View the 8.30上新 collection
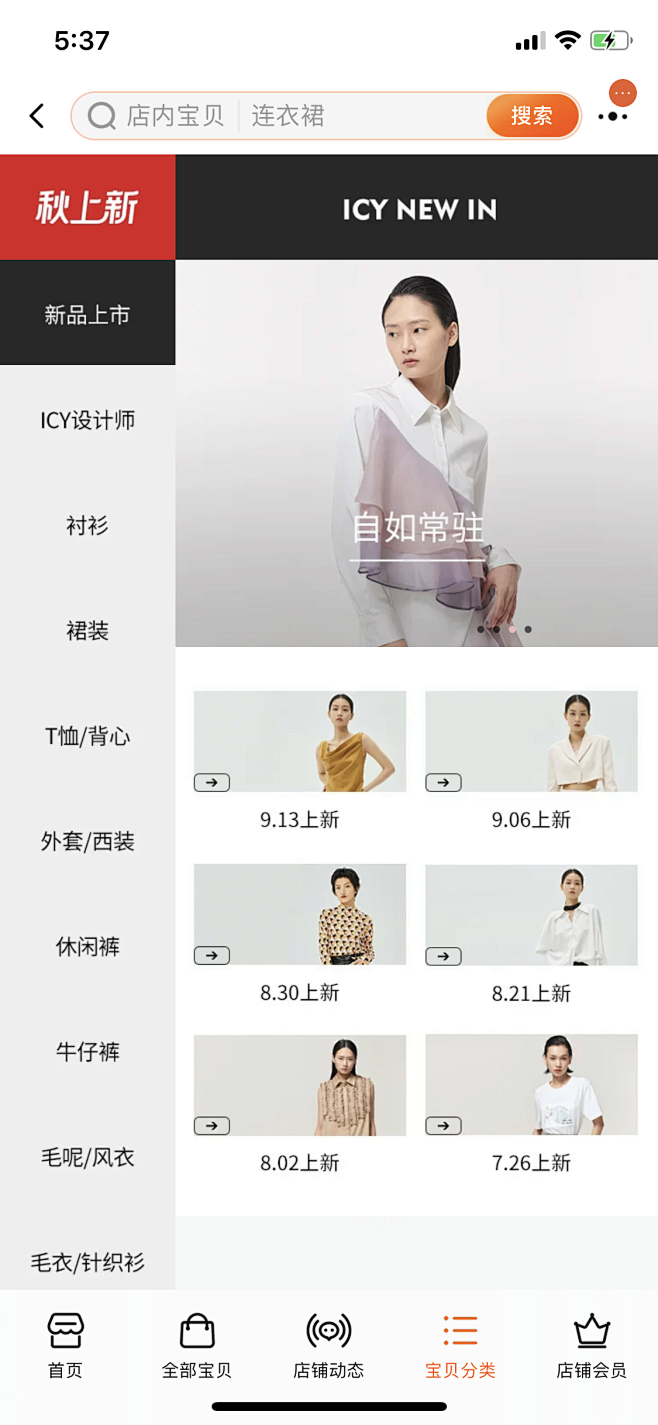Viewport: 658px width, 1425px height. [300, 932]
